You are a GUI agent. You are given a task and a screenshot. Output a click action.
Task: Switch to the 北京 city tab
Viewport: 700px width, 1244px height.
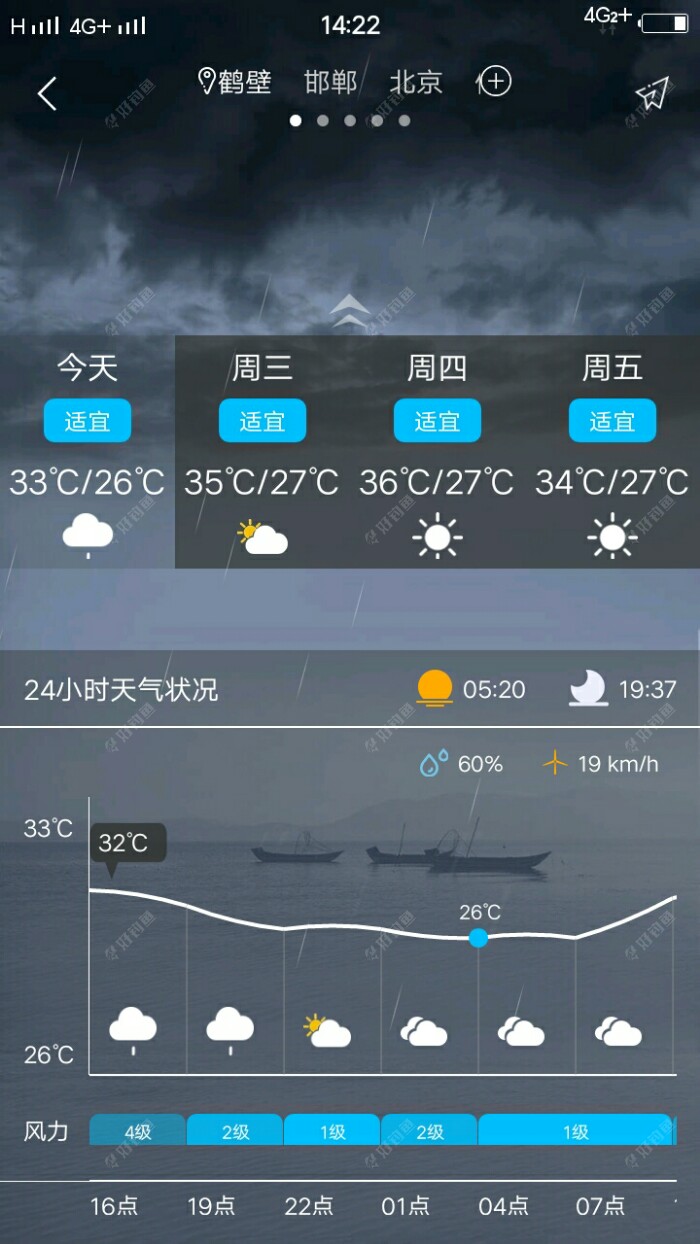click(415, 82)
